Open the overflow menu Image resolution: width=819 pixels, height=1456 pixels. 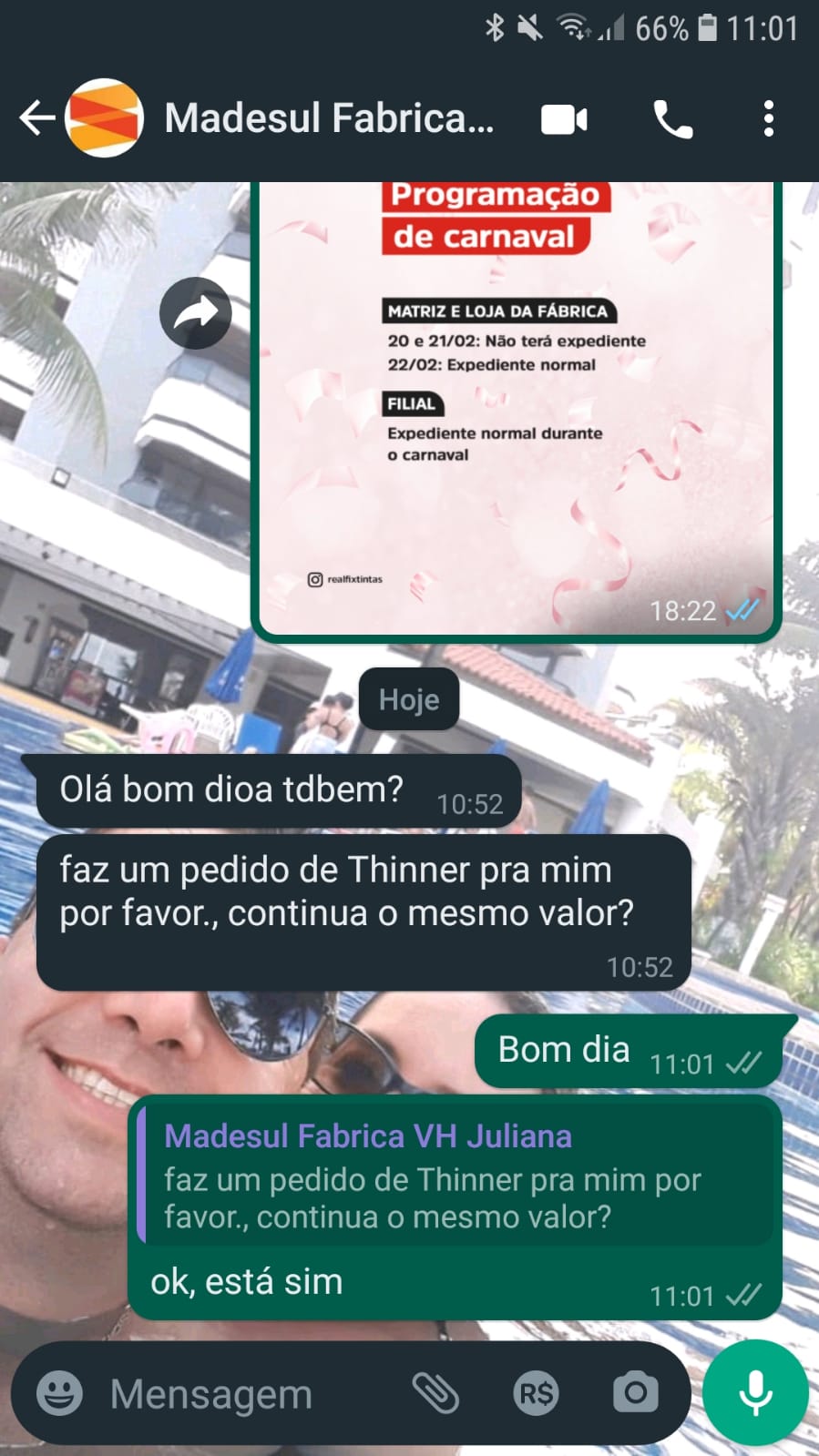[x=769, y=119]
